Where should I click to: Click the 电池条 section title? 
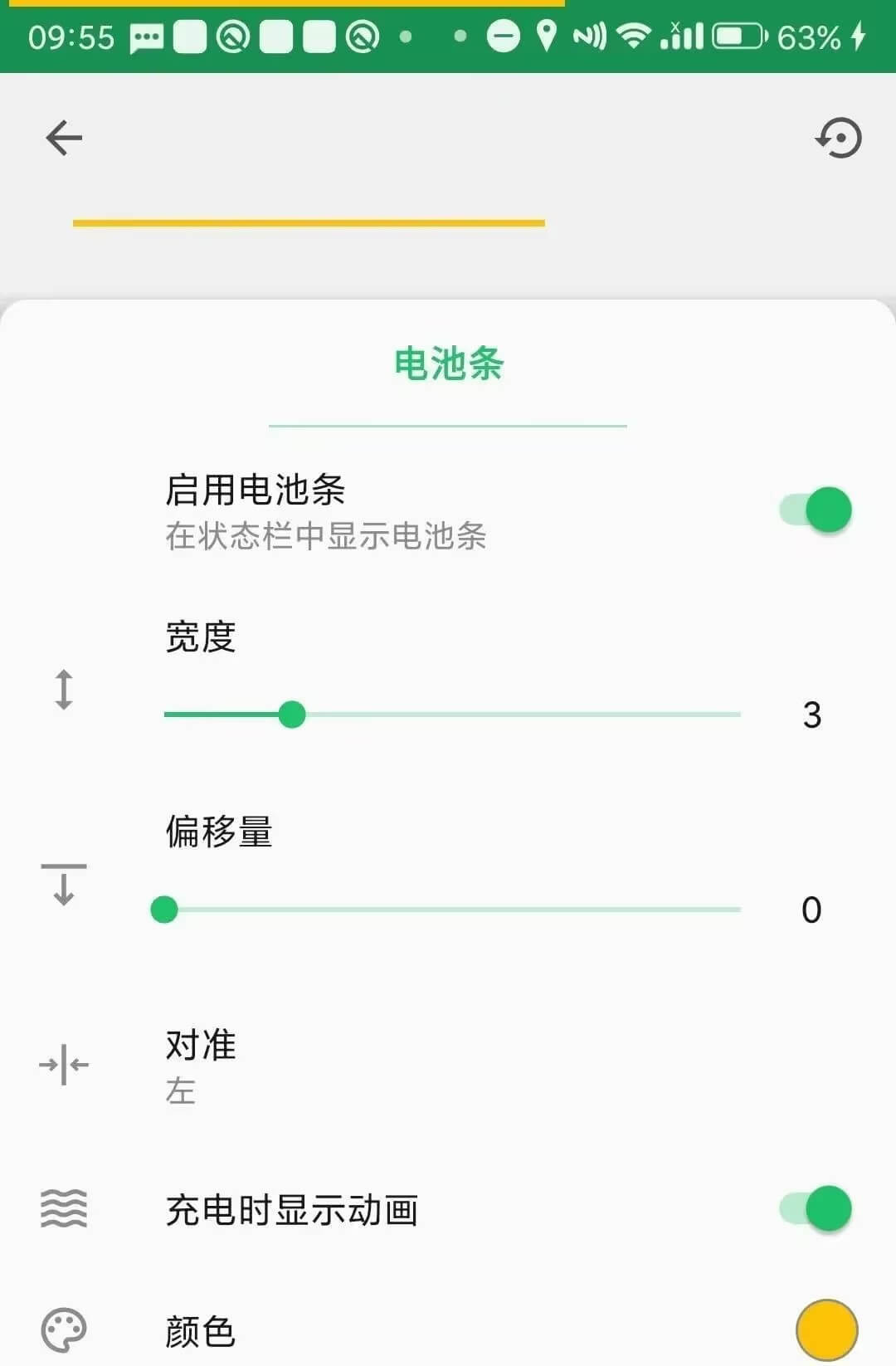[x=448, y=365]
